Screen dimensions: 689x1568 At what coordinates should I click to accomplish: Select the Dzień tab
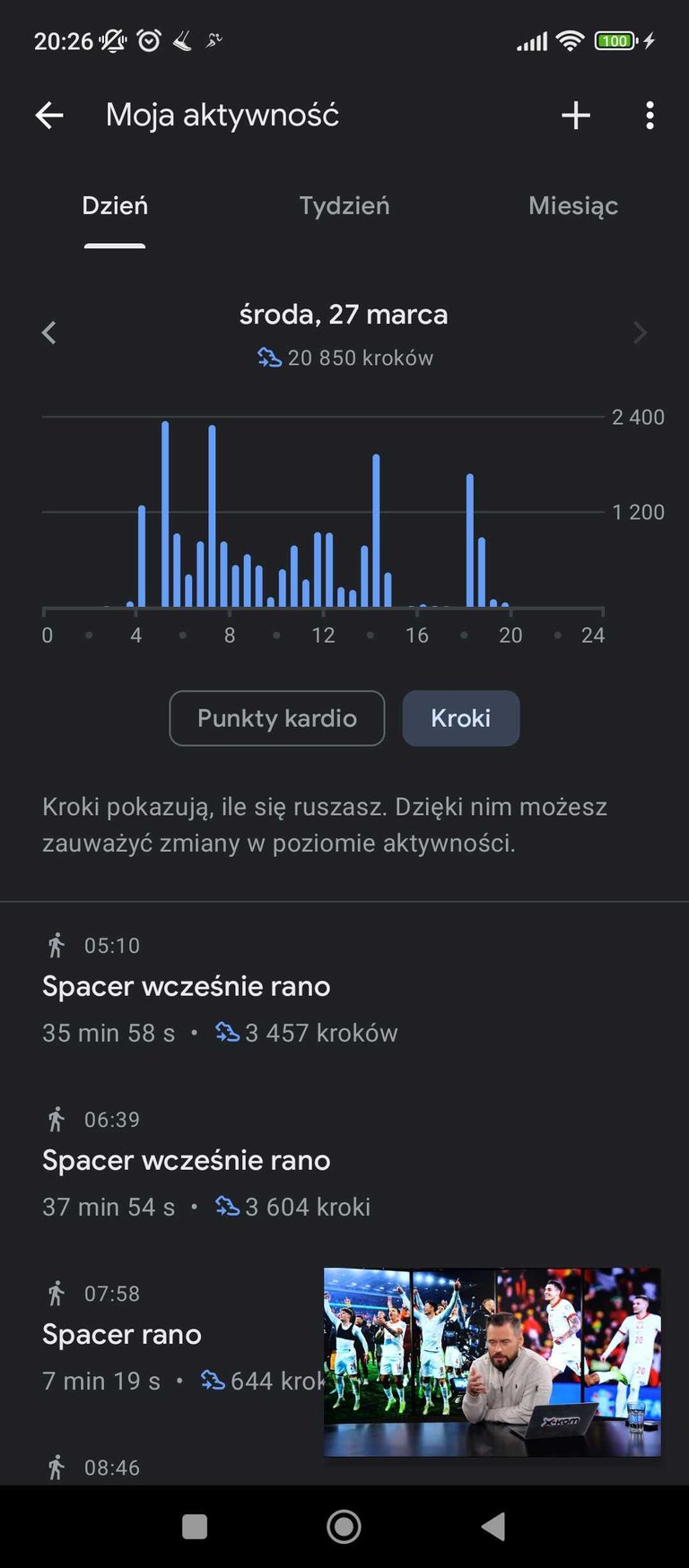coord(115,205)
